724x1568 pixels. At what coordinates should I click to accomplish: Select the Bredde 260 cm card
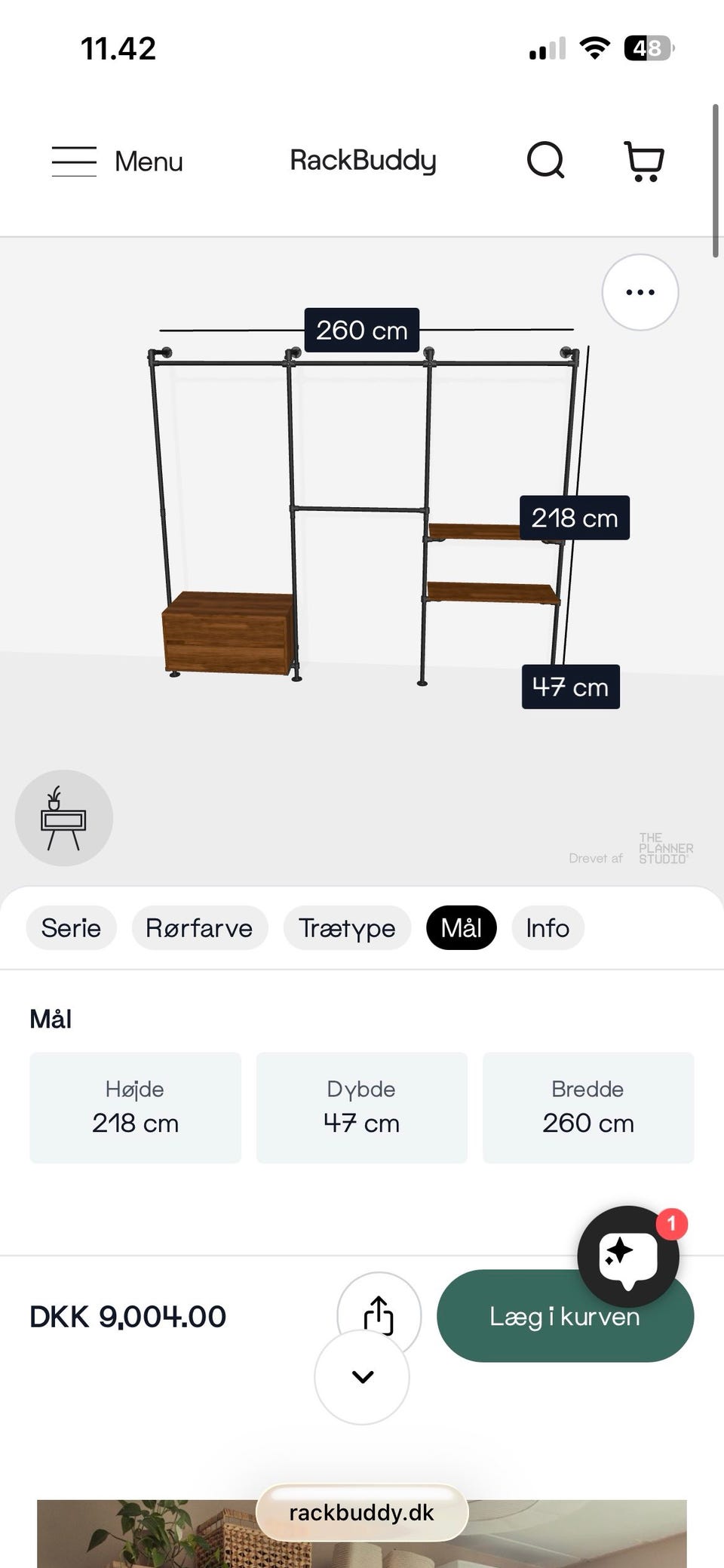587,1107
